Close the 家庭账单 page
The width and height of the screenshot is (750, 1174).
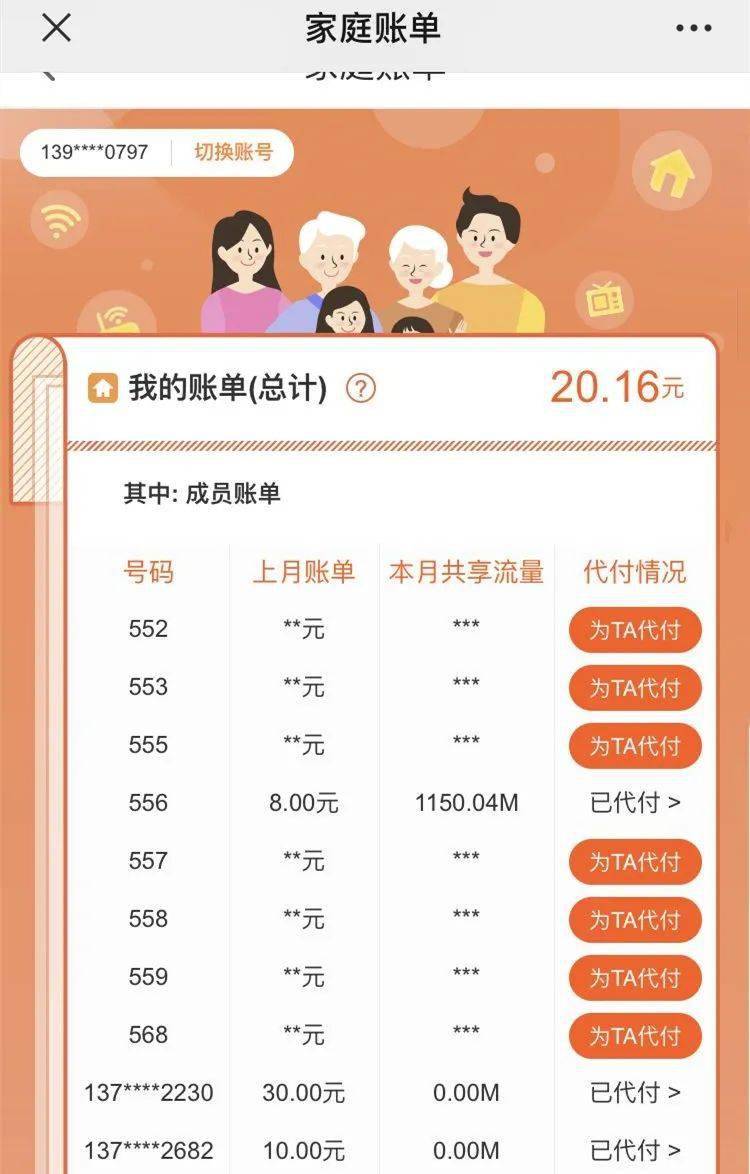point(56,28)
